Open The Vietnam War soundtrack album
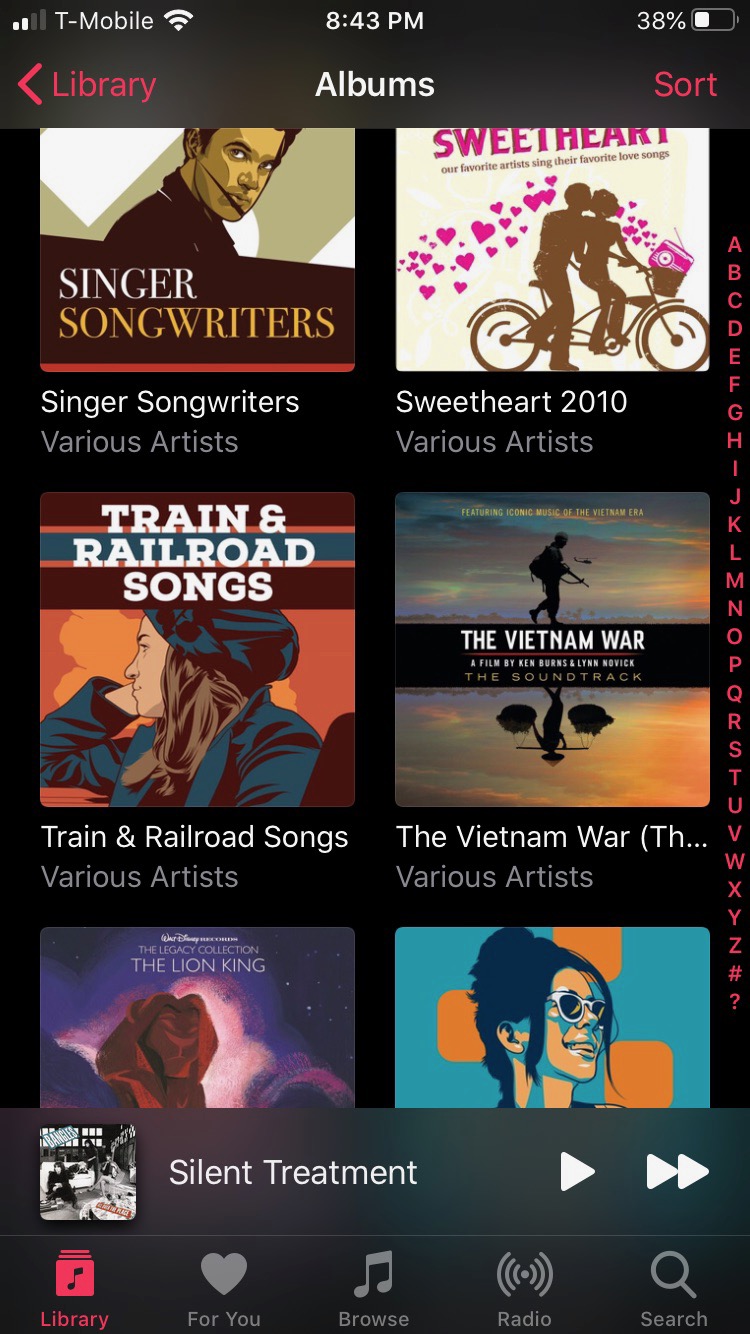The height and width of the screenshot is (1334, 750). 552,649
